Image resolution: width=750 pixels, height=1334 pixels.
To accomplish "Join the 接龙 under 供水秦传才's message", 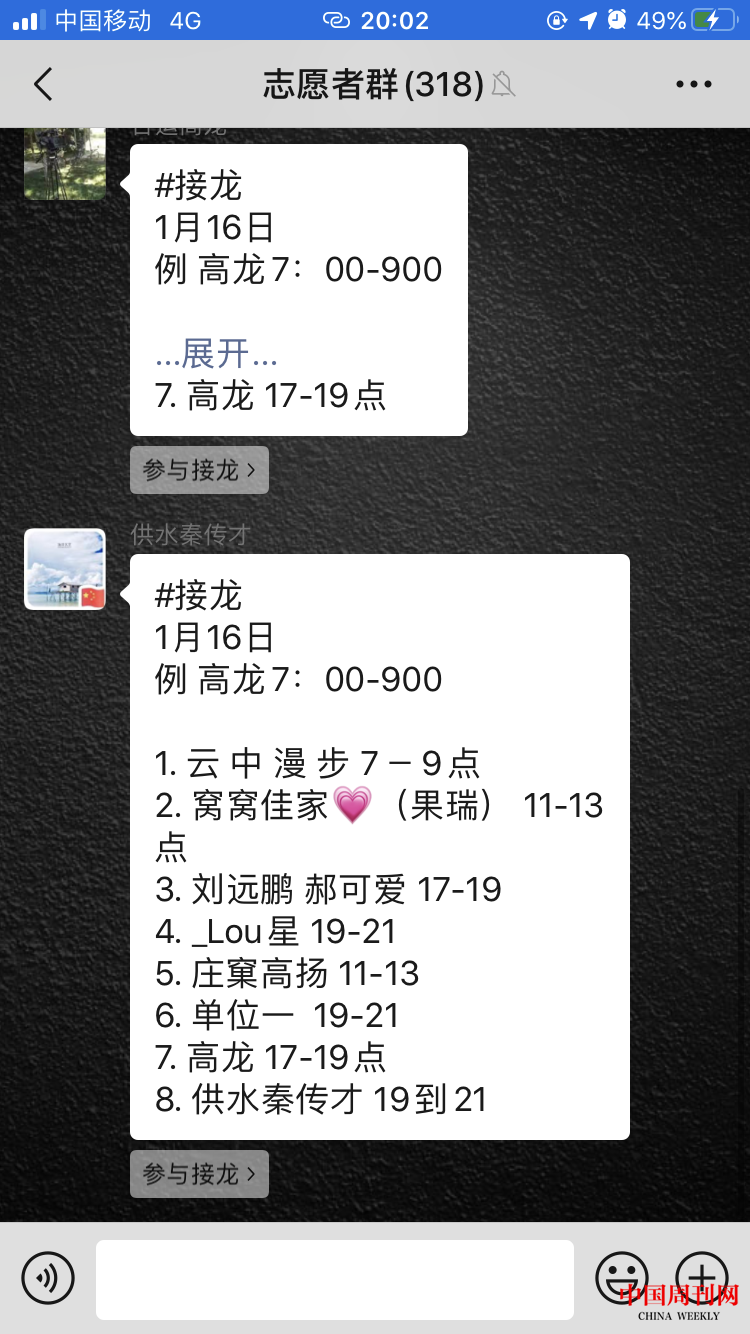I will pyautogui.click(x=199, y=1174).
